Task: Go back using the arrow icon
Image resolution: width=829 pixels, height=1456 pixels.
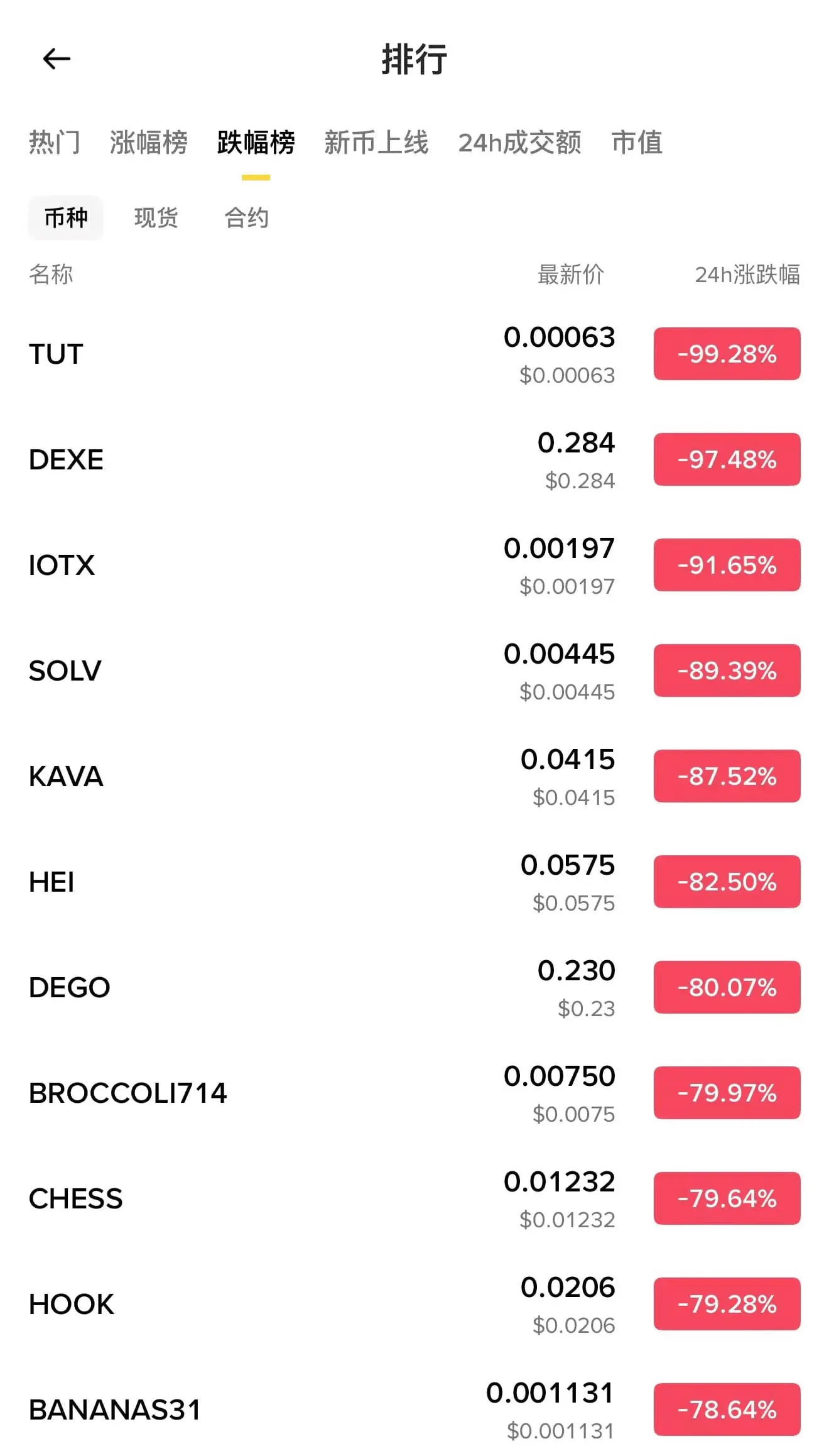Action: pyautogui.click(x=57, y=59)
